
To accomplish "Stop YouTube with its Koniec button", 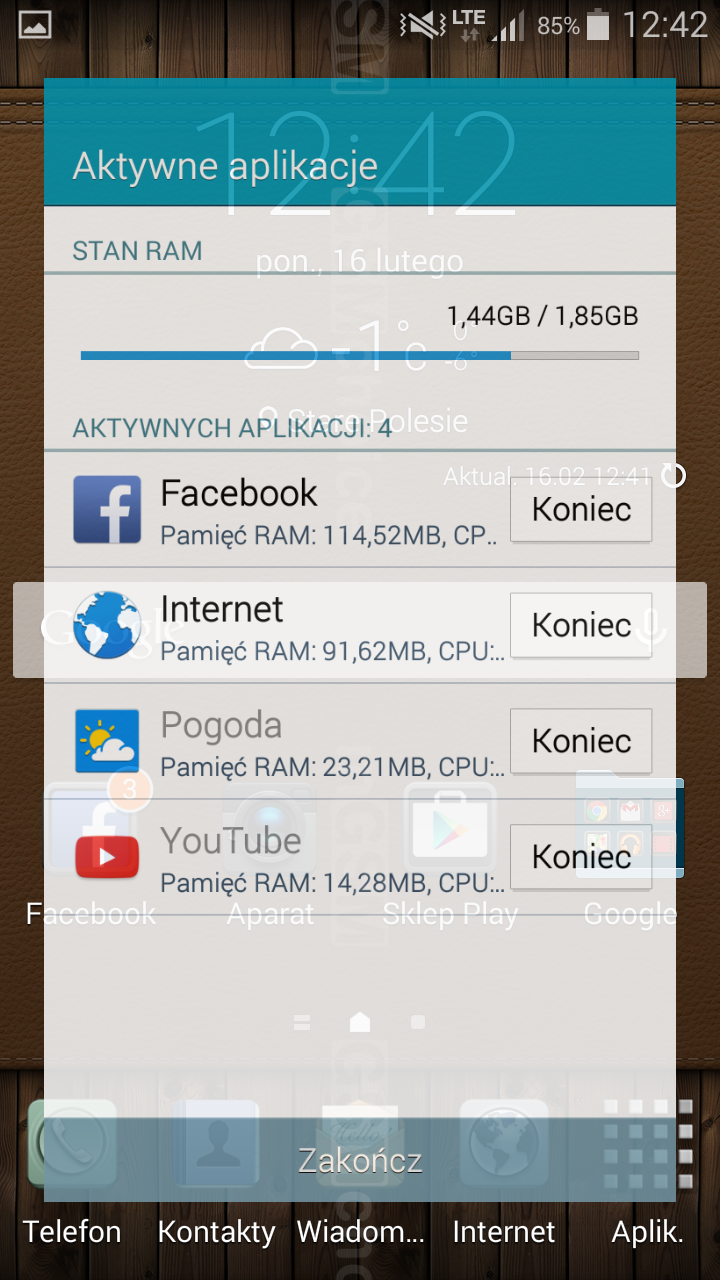I will (x=581, y=857).
